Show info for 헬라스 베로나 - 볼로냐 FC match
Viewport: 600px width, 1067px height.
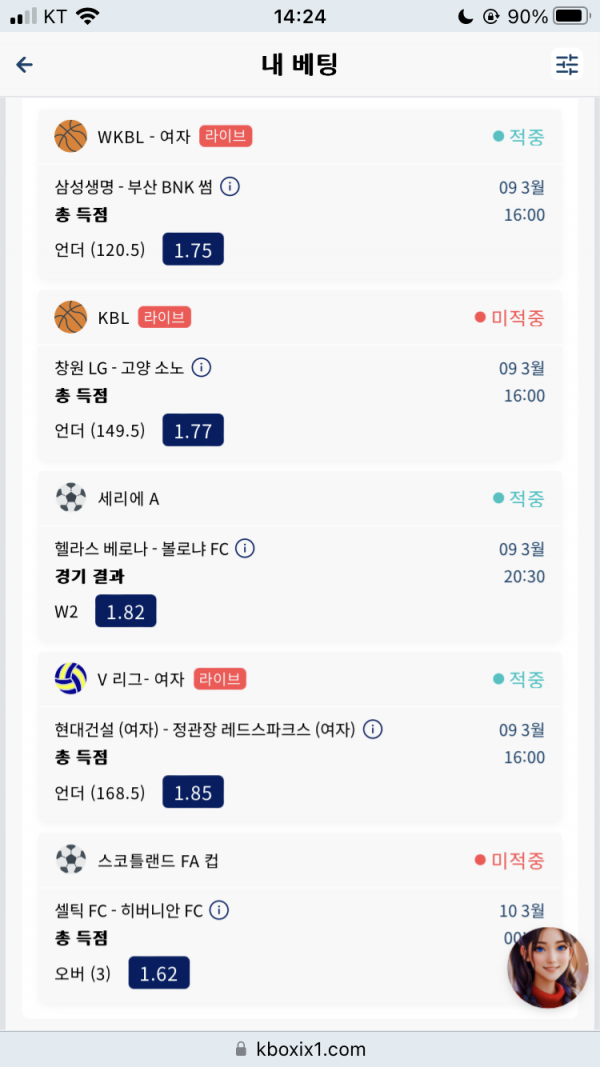(245, 548)
